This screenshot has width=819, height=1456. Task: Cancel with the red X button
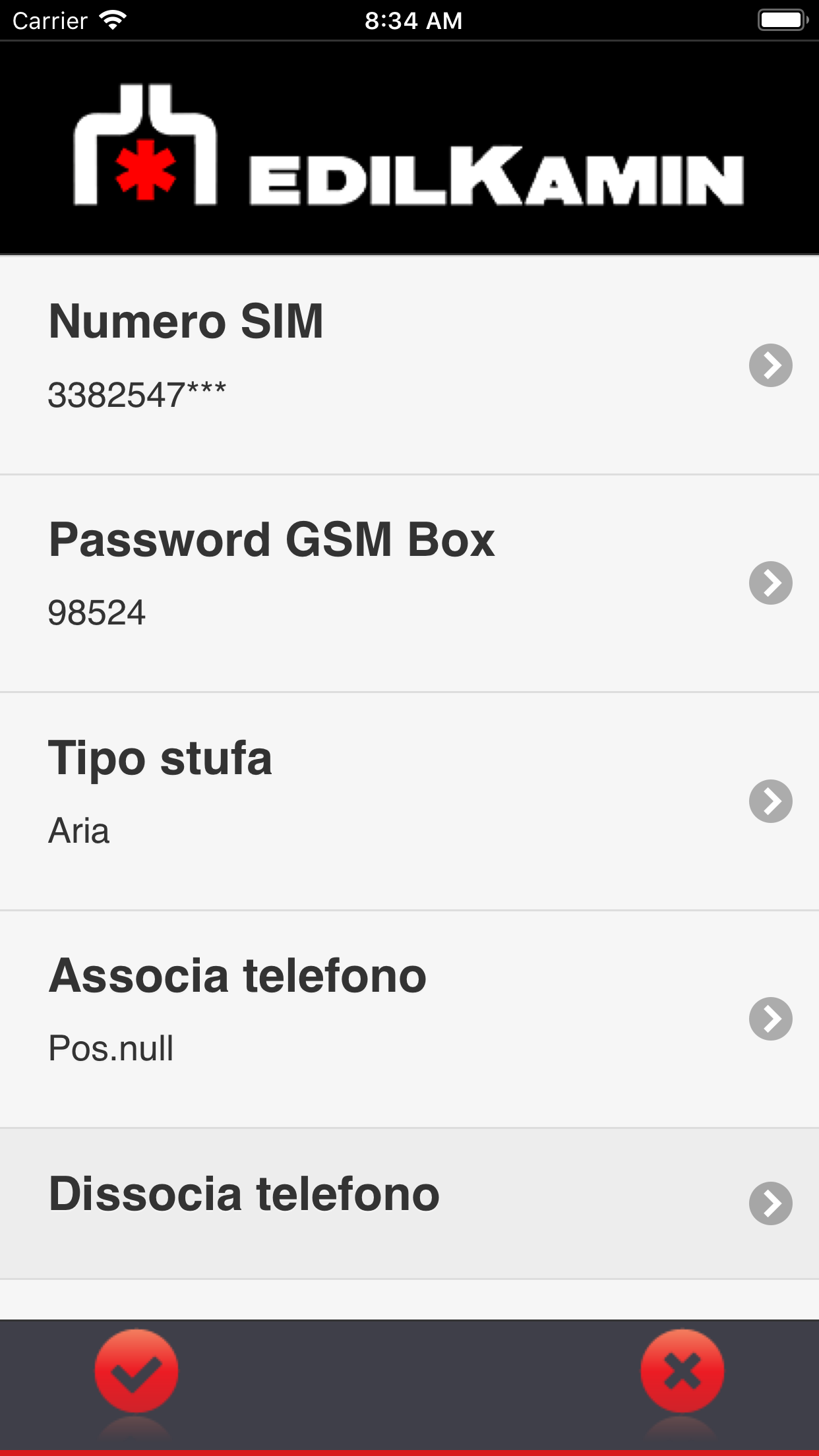(682, 1372)
